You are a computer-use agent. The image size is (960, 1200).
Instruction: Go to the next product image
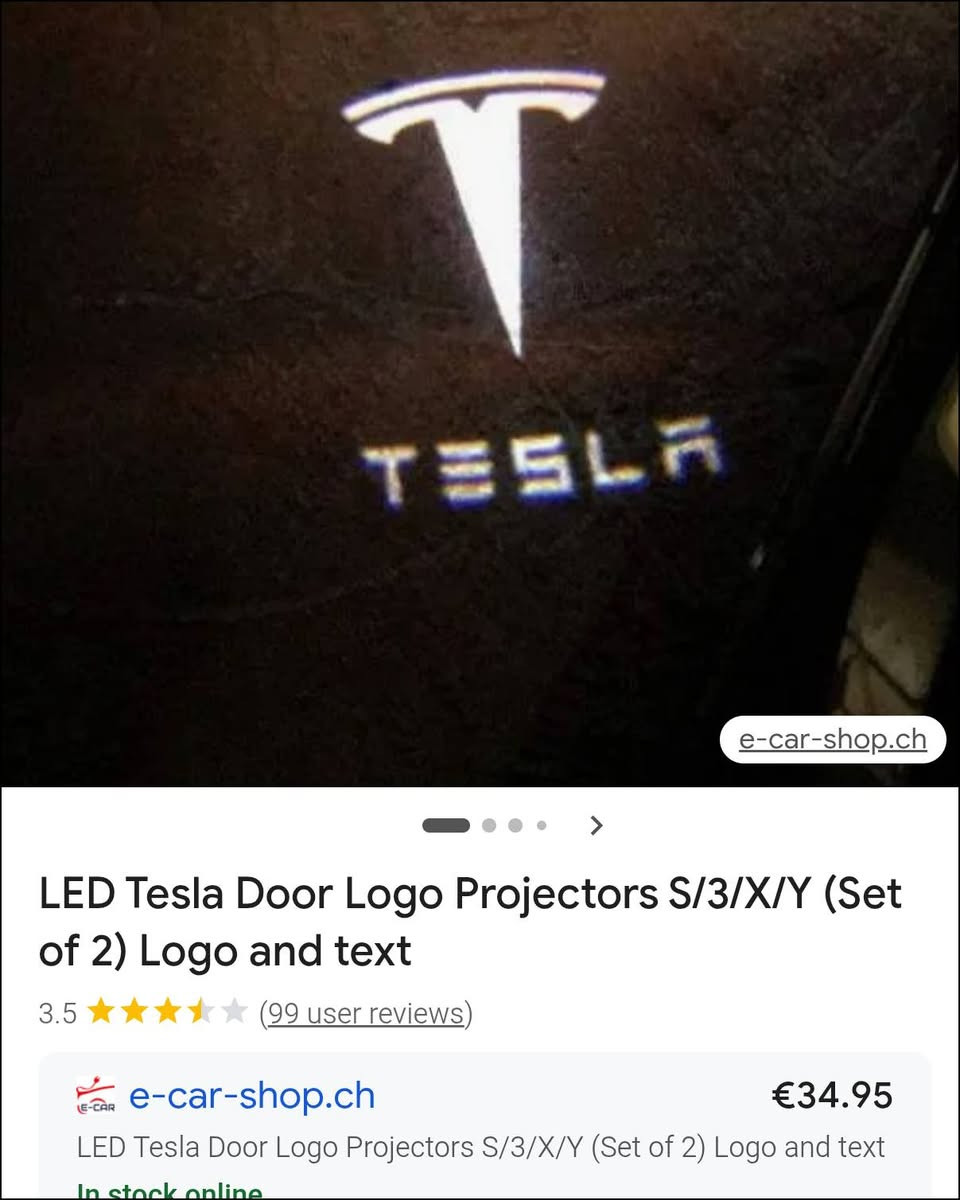coord(596,825)
